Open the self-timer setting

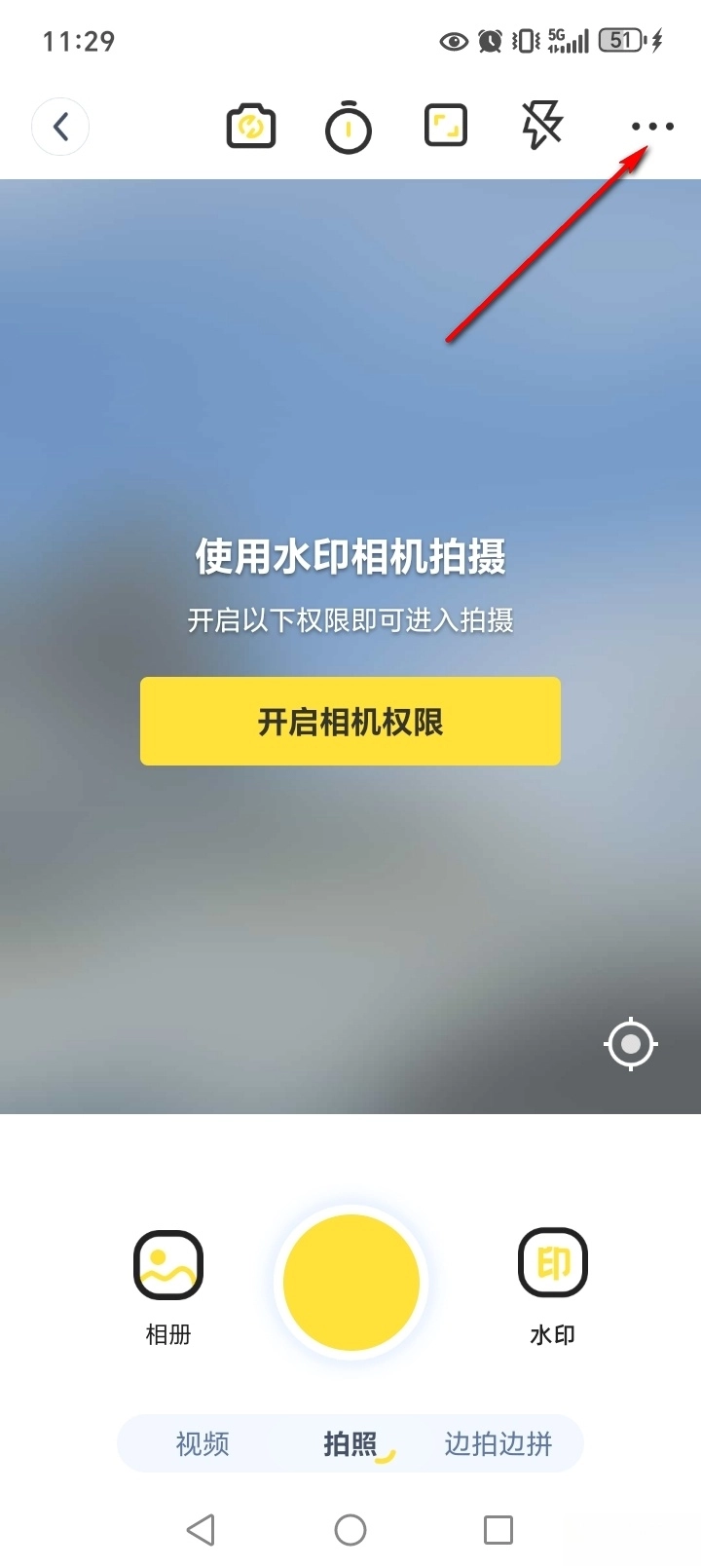coord(348,128)
